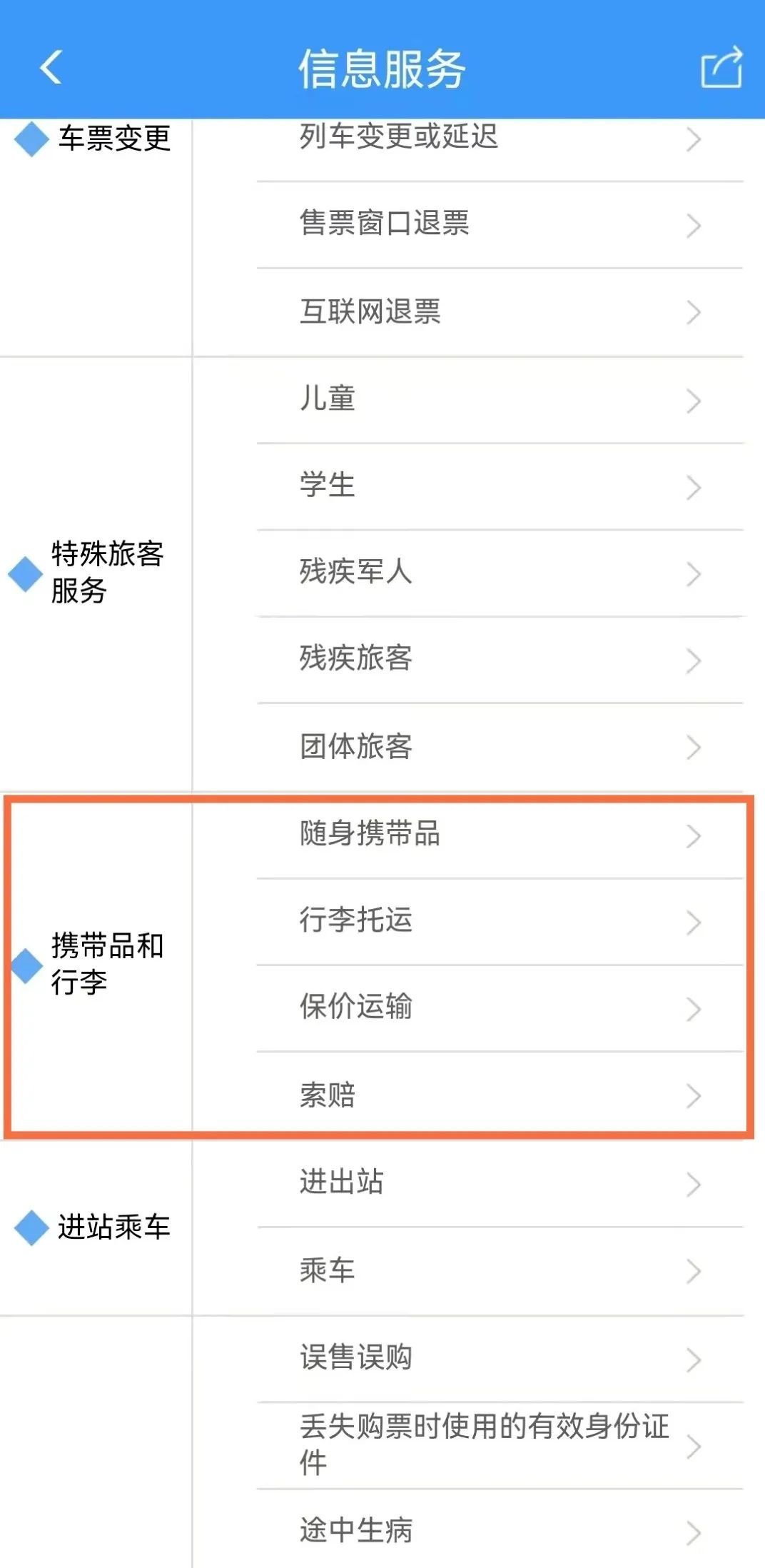
Task: Select the 学生 row
Action: (x=500, y=487)
